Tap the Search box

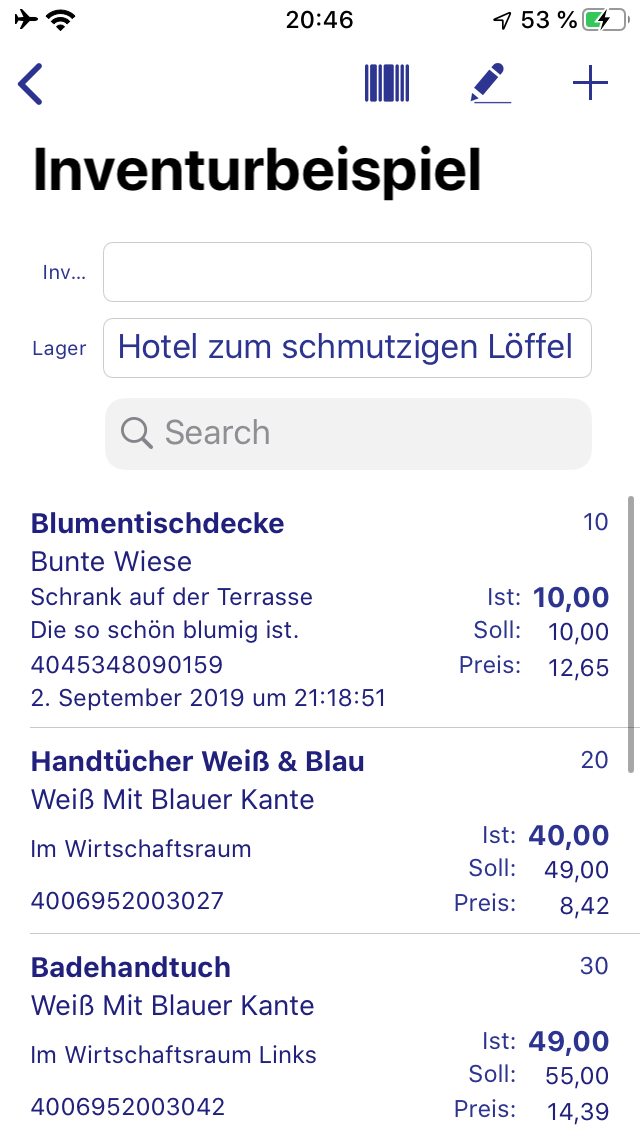coord(348,433)
